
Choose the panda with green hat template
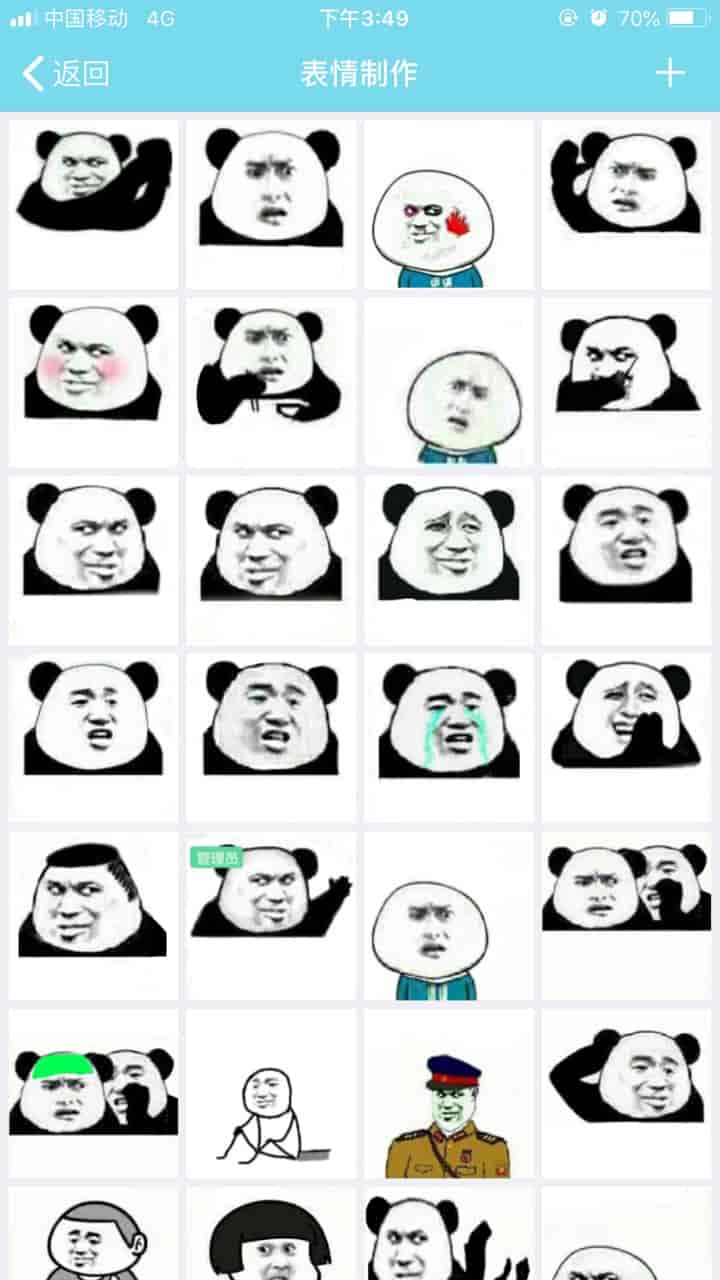coord(93,1094)
